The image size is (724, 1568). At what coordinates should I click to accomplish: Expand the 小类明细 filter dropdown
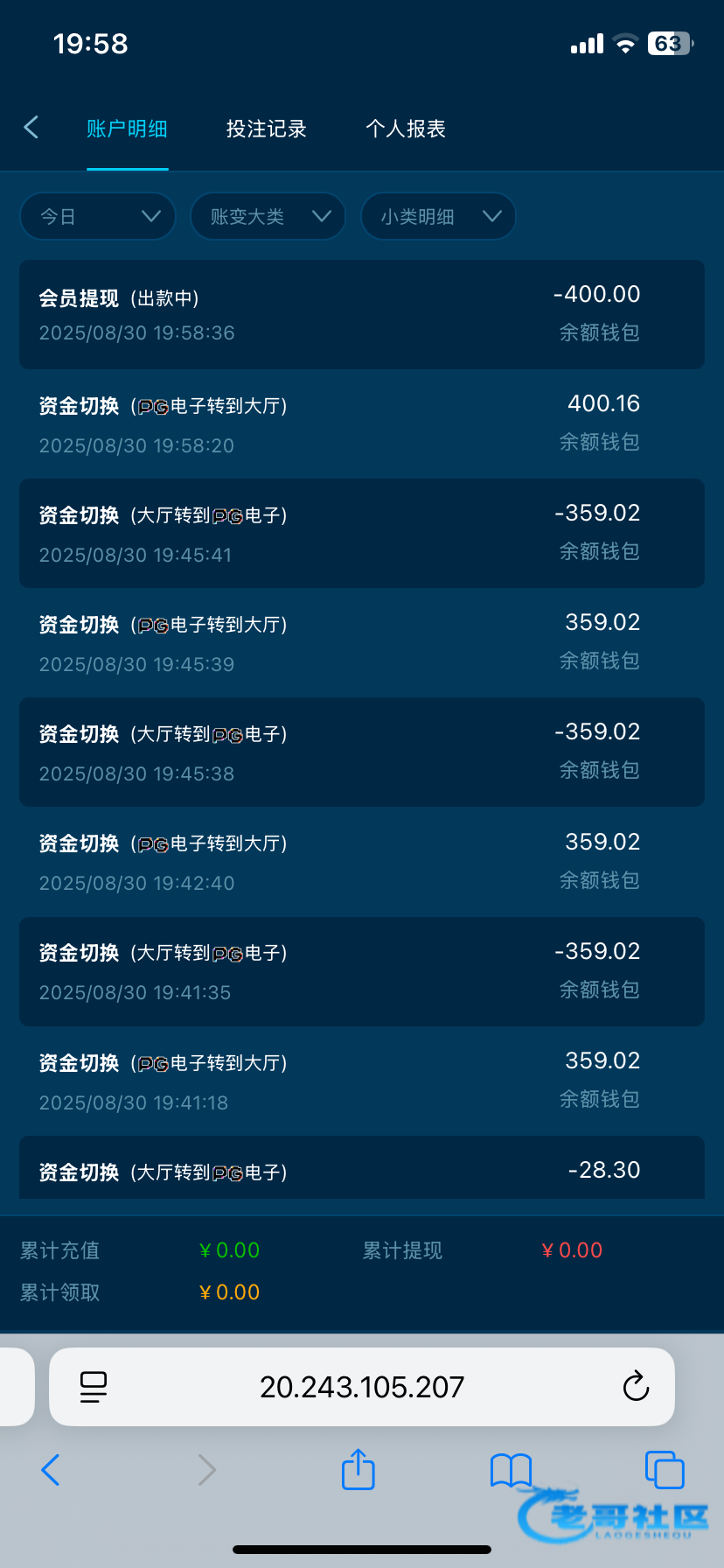438,216
